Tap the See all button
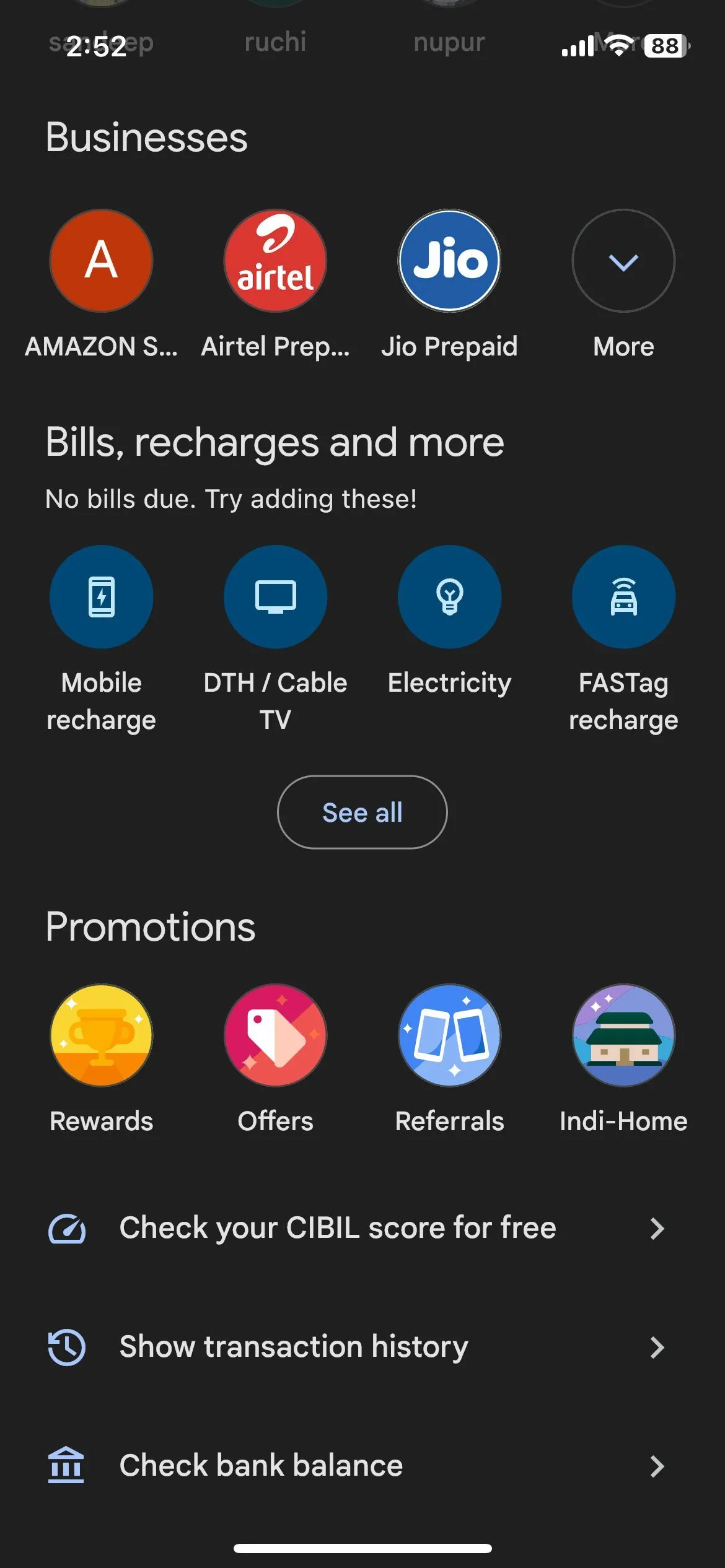The height and width of the screenshot is (1568, 725). (x=362, y=812)
